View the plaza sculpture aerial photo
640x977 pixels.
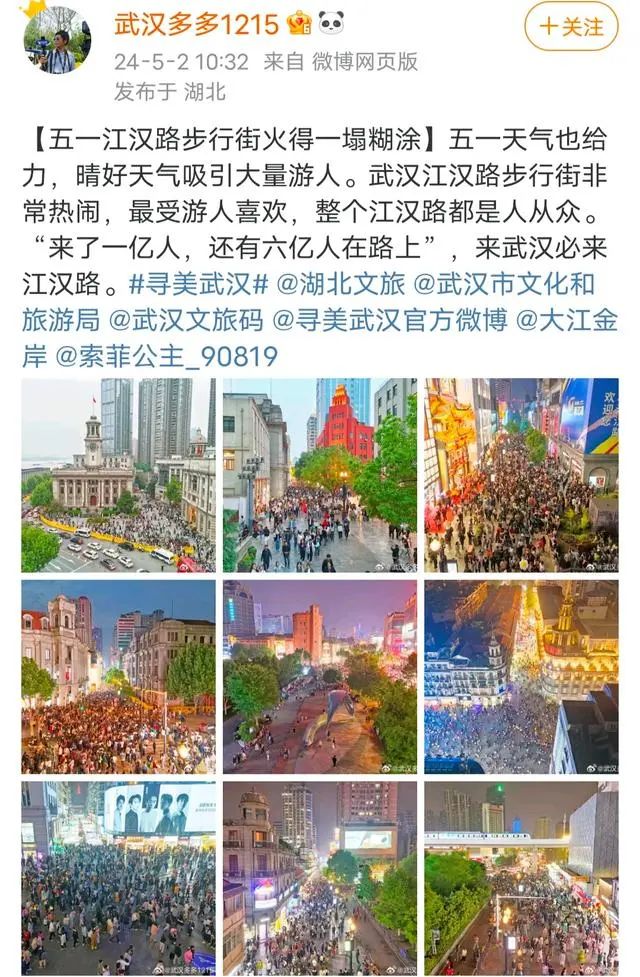[x=320, y=677]
